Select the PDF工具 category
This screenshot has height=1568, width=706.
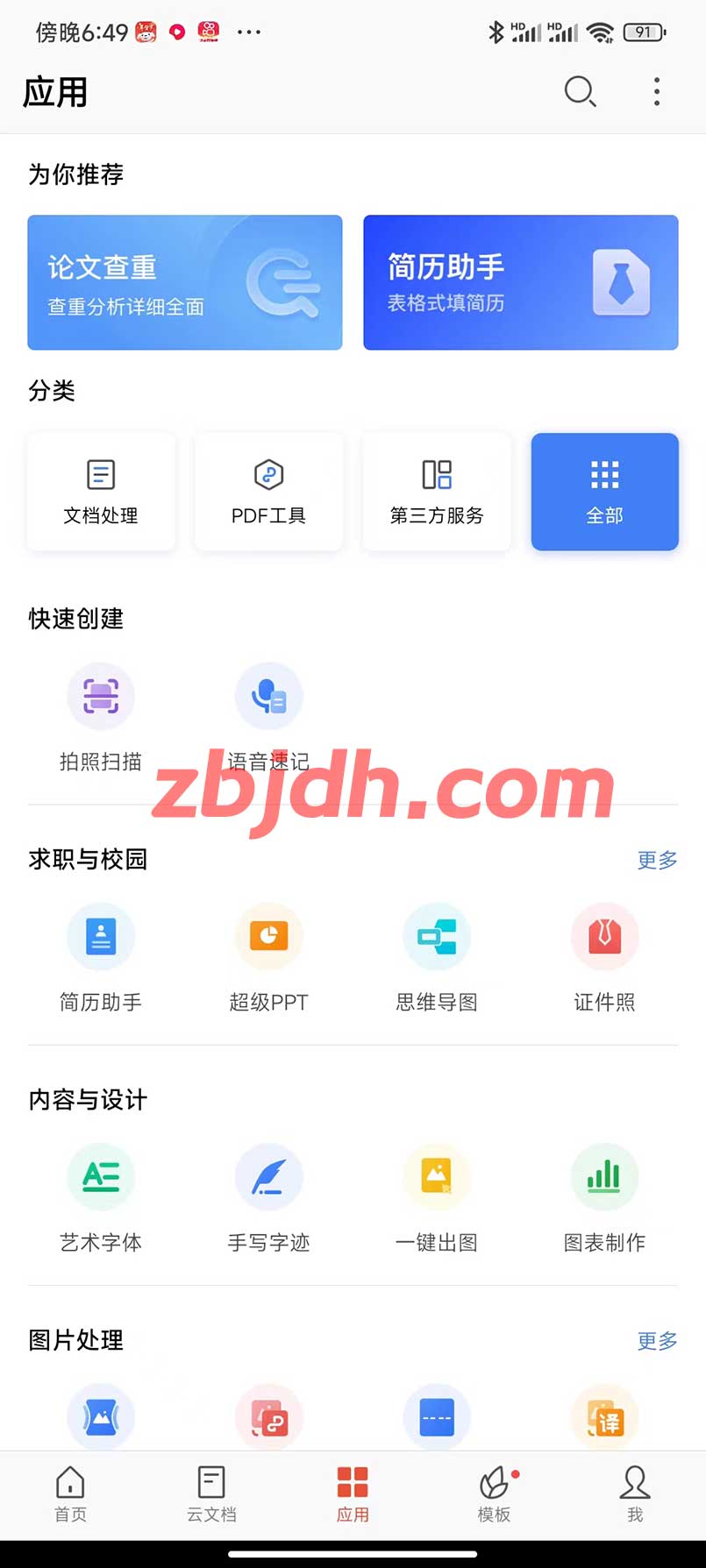pyautogui.click(x=268, y=492)
